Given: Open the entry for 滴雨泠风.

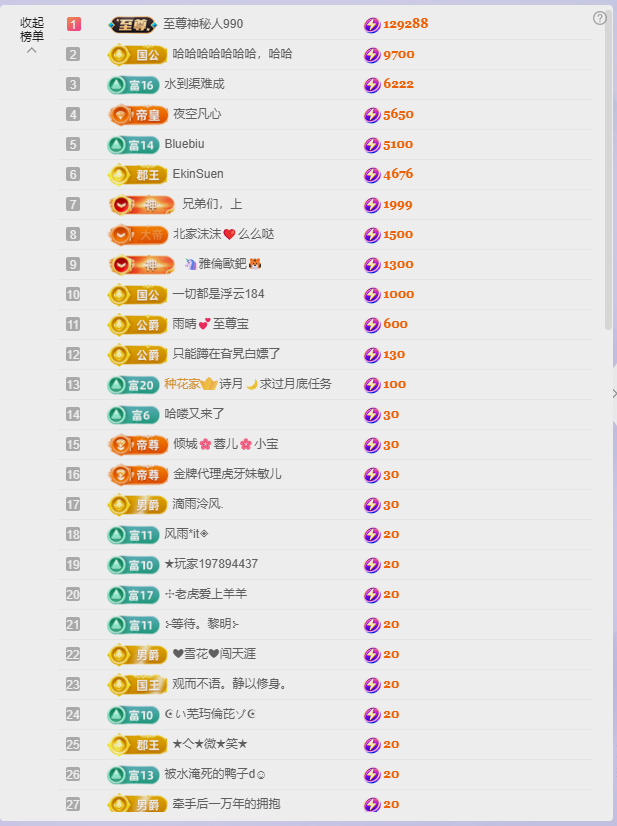Looking at the screenshot, I should [198, 504].
